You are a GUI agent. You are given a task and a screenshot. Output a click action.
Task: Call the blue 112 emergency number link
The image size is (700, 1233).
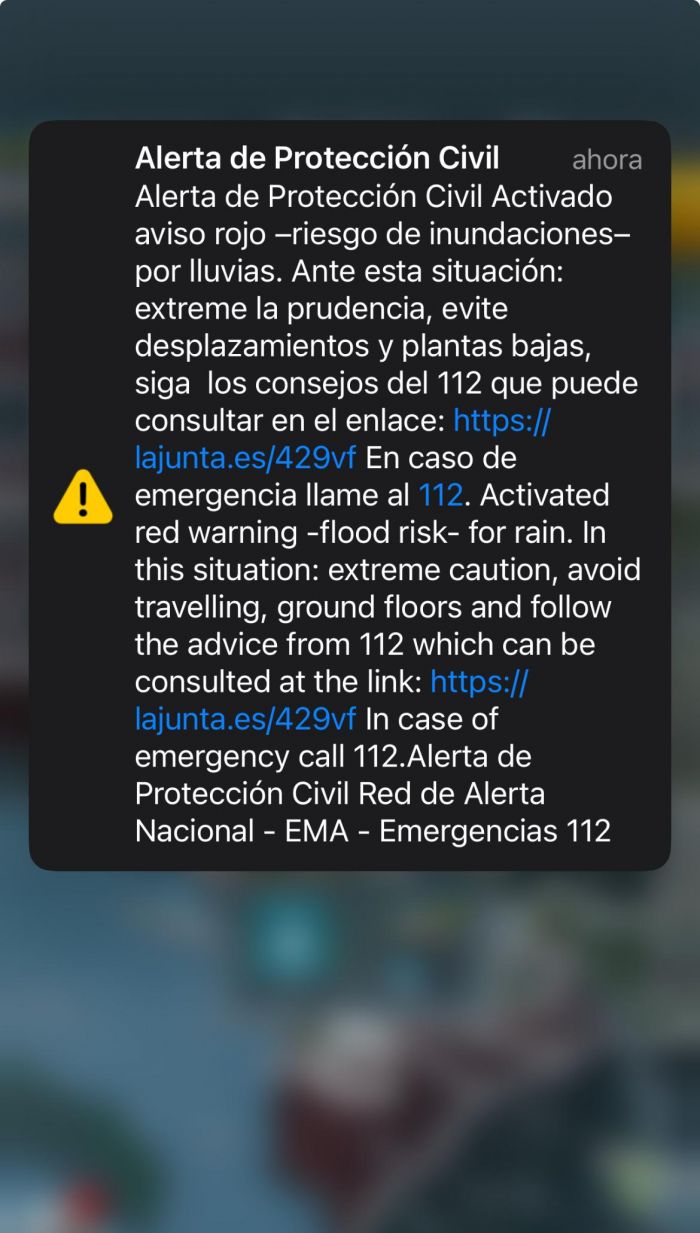(443, 495)
